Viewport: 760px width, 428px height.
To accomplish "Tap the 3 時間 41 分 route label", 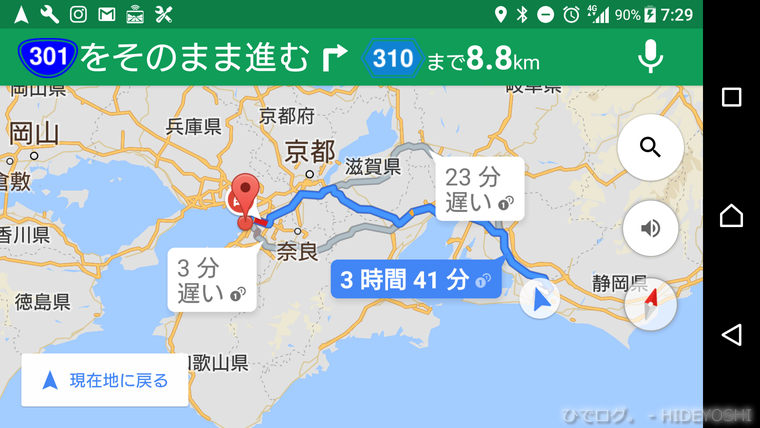I will (412, 281).
